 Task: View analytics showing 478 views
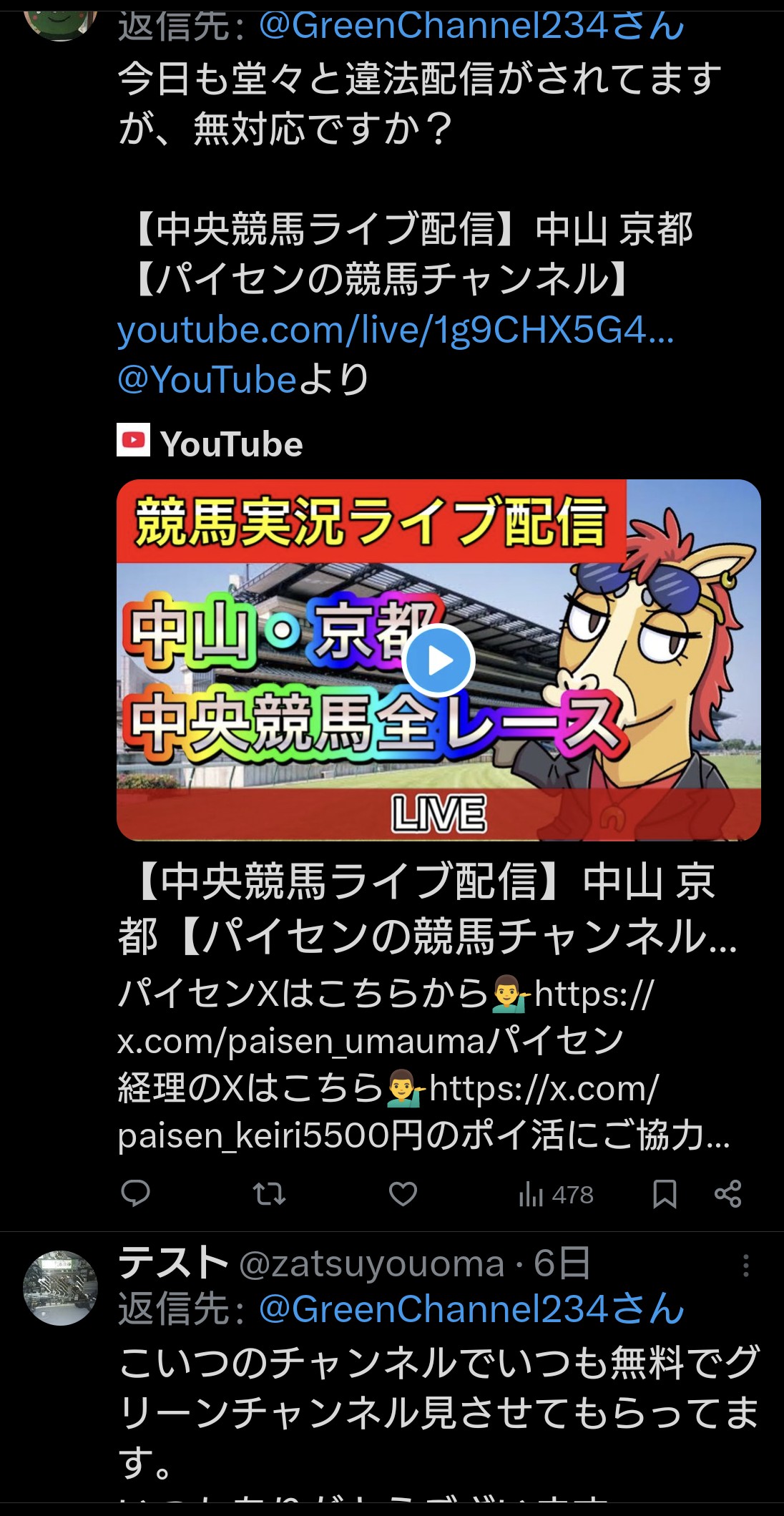(556, 1195)
